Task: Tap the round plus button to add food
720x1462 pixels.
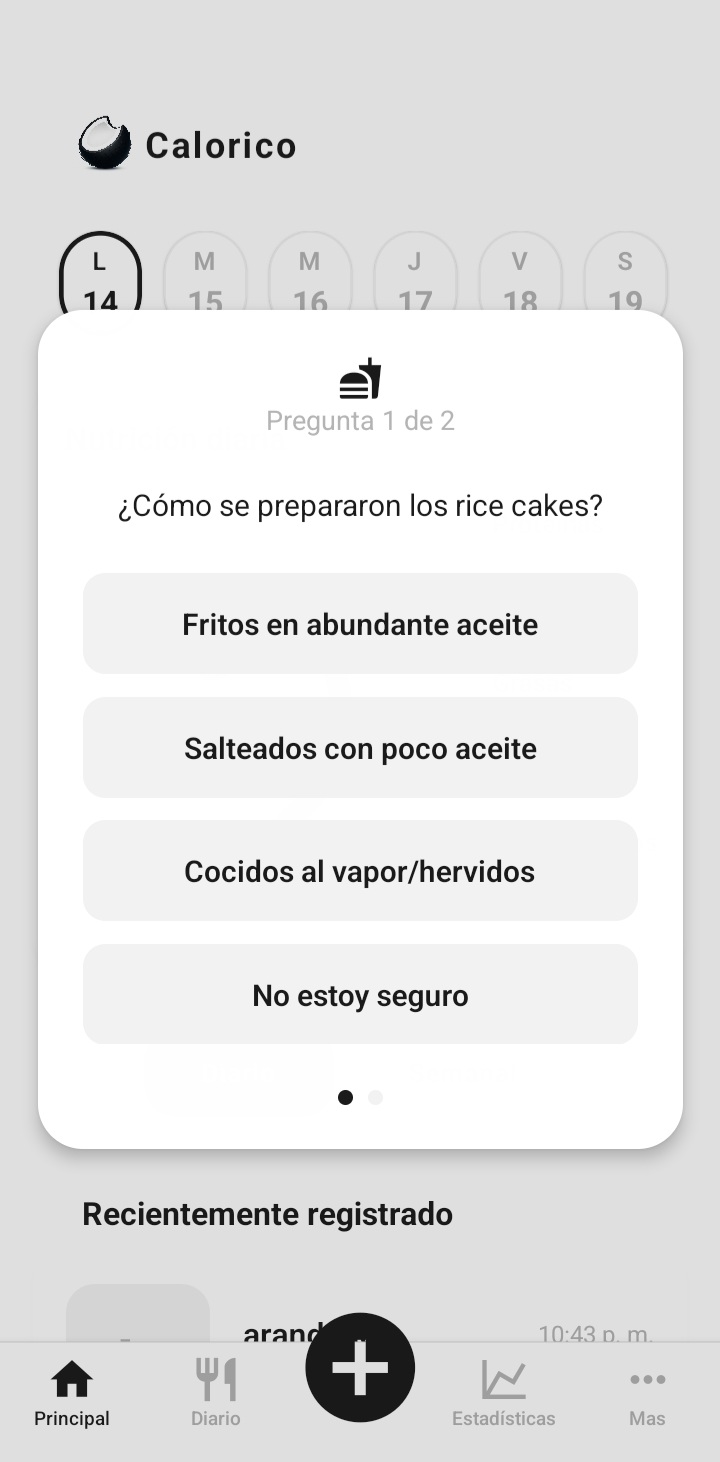Action: [360, 1367]
